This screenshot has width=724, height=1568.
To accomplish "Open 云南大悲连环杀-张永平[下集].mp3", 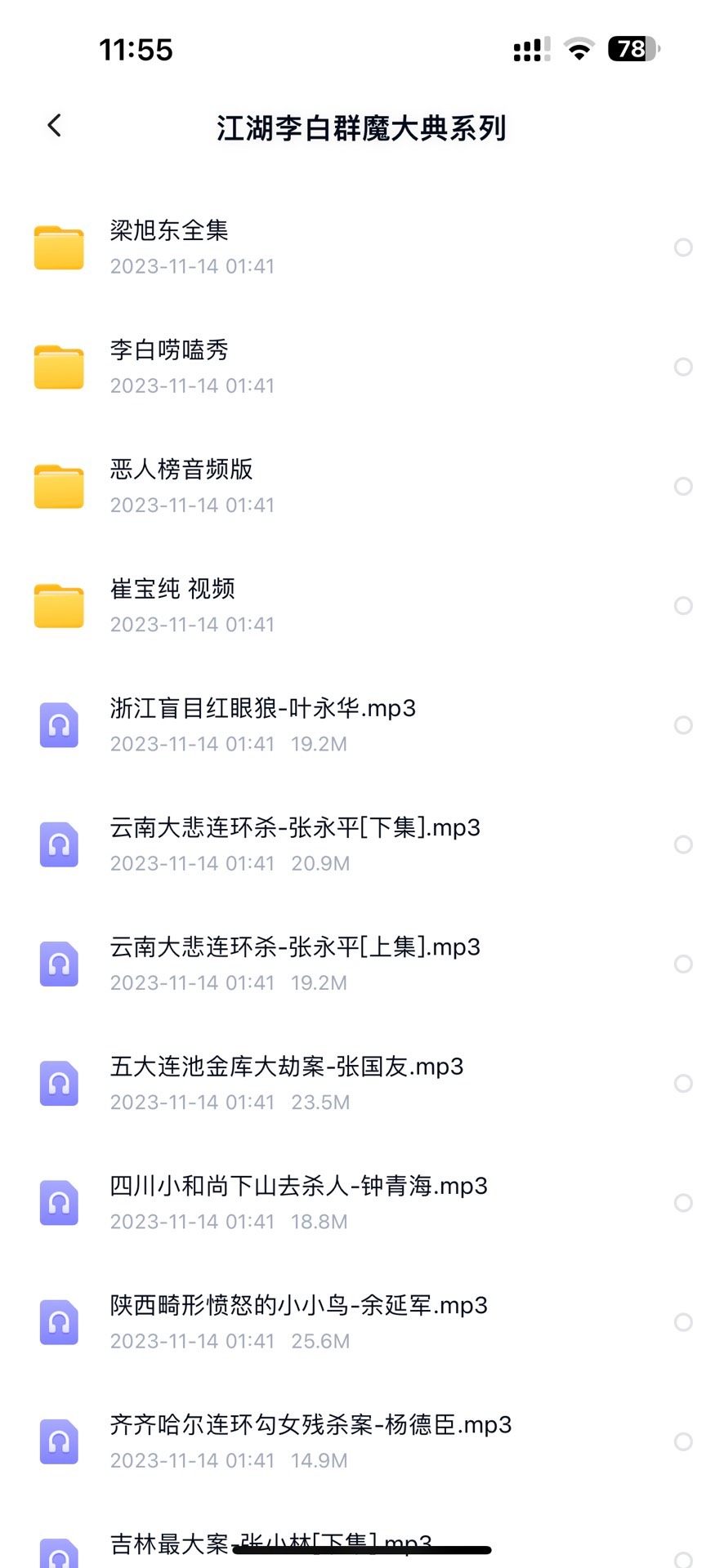I will pyautogui.click(x=295, y=828).
